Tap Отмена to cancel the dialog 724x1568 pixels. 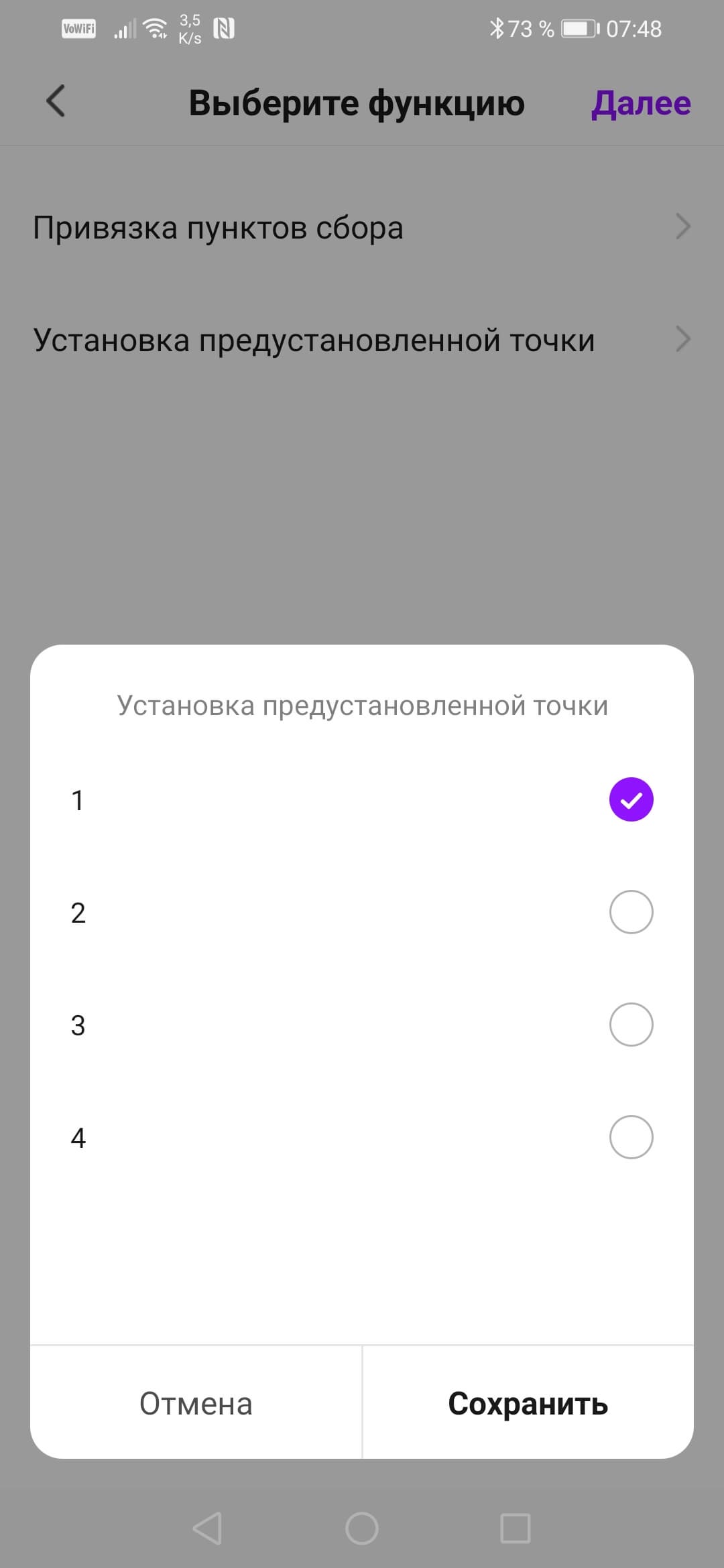click(196, 1404)
